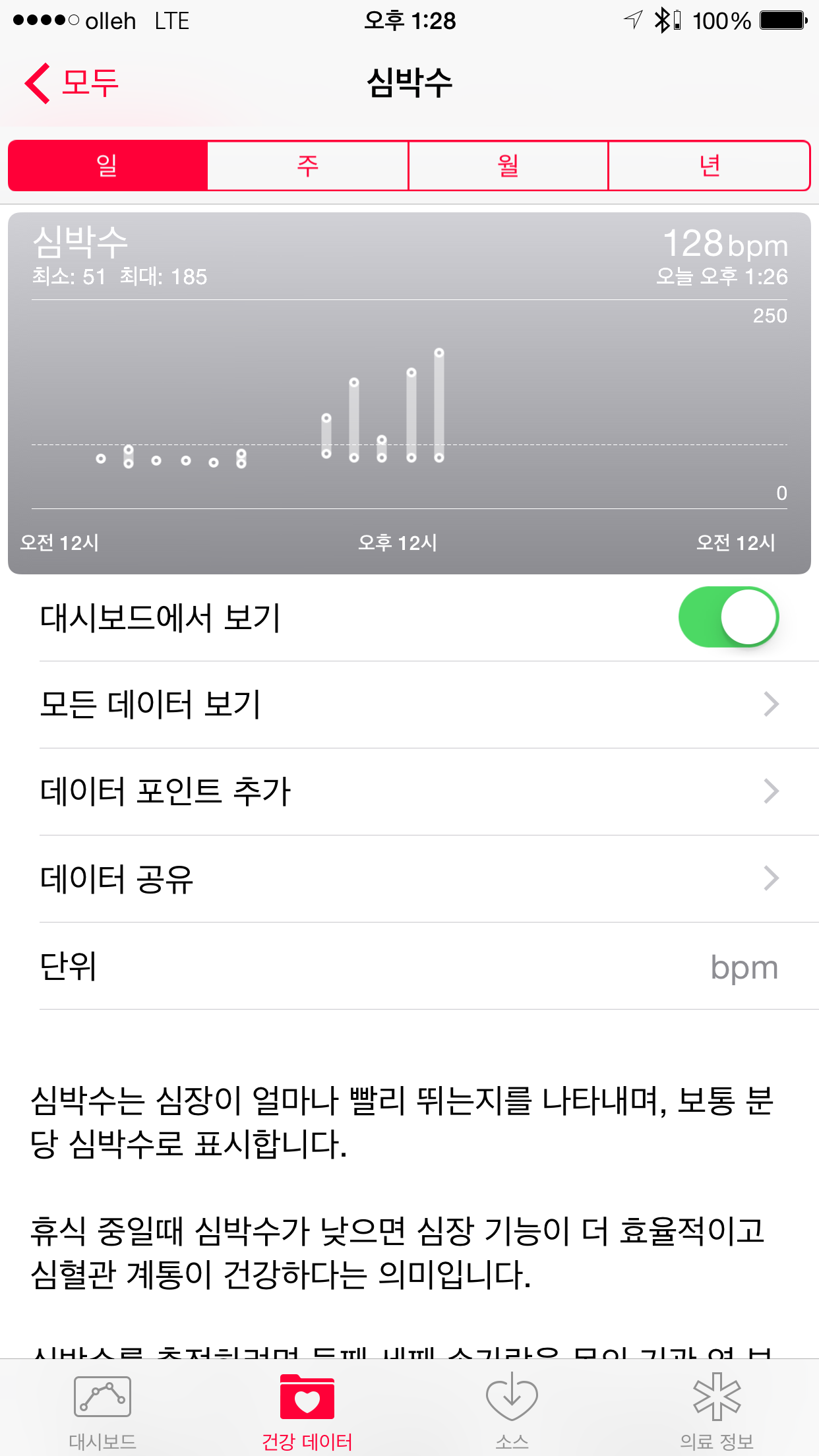Go back to 모두 list
Viewport: 819px width, 1456px height.
click(x=71, y=83)
